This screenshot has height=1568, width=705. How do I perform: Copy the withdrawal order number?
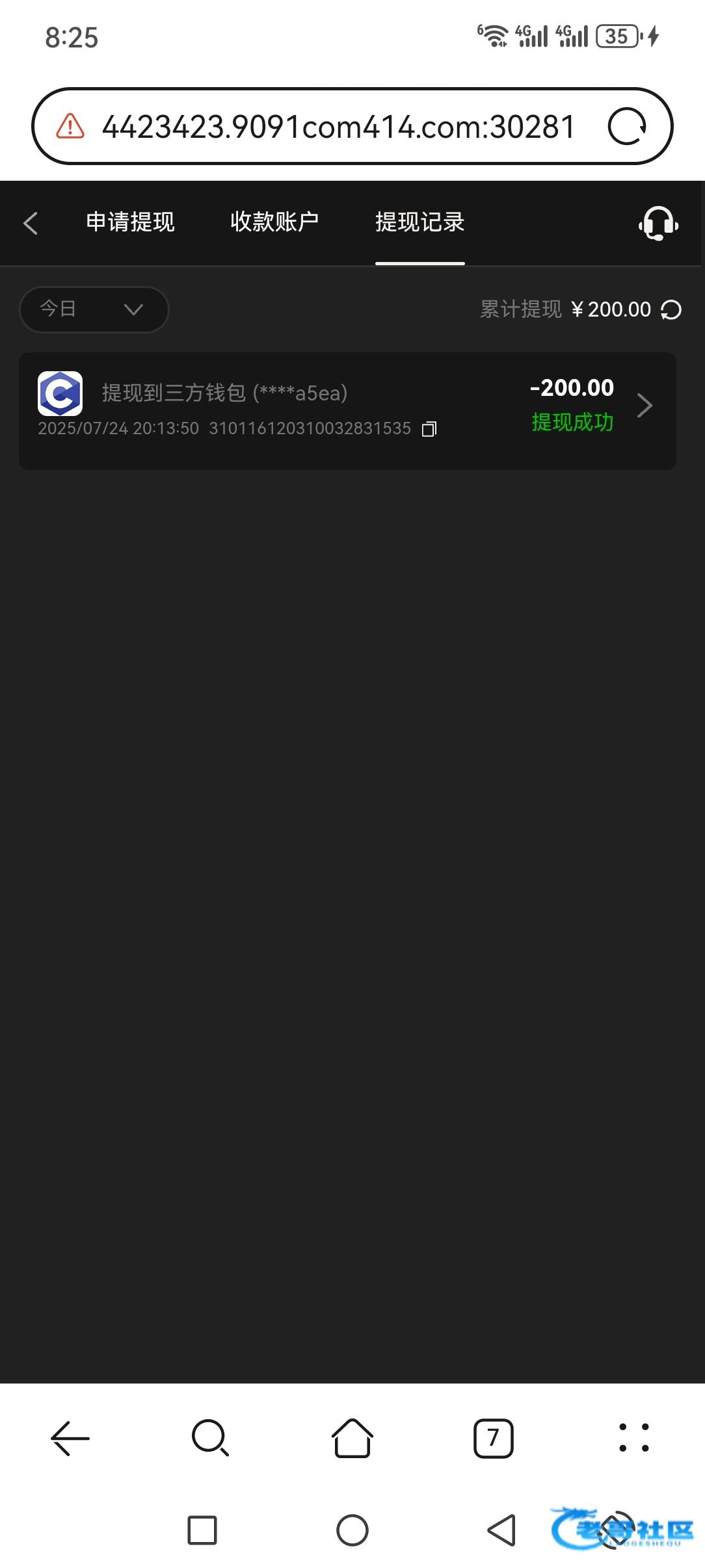pos(429,429)
